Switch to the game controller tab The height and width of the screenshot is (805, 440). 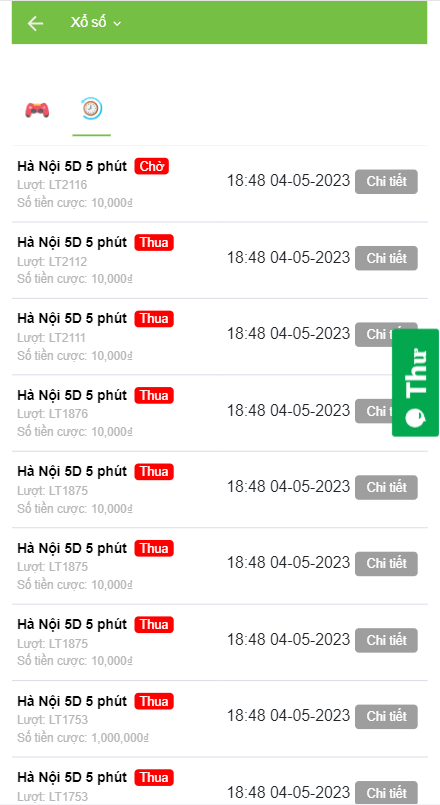click(x=37, y=109)
